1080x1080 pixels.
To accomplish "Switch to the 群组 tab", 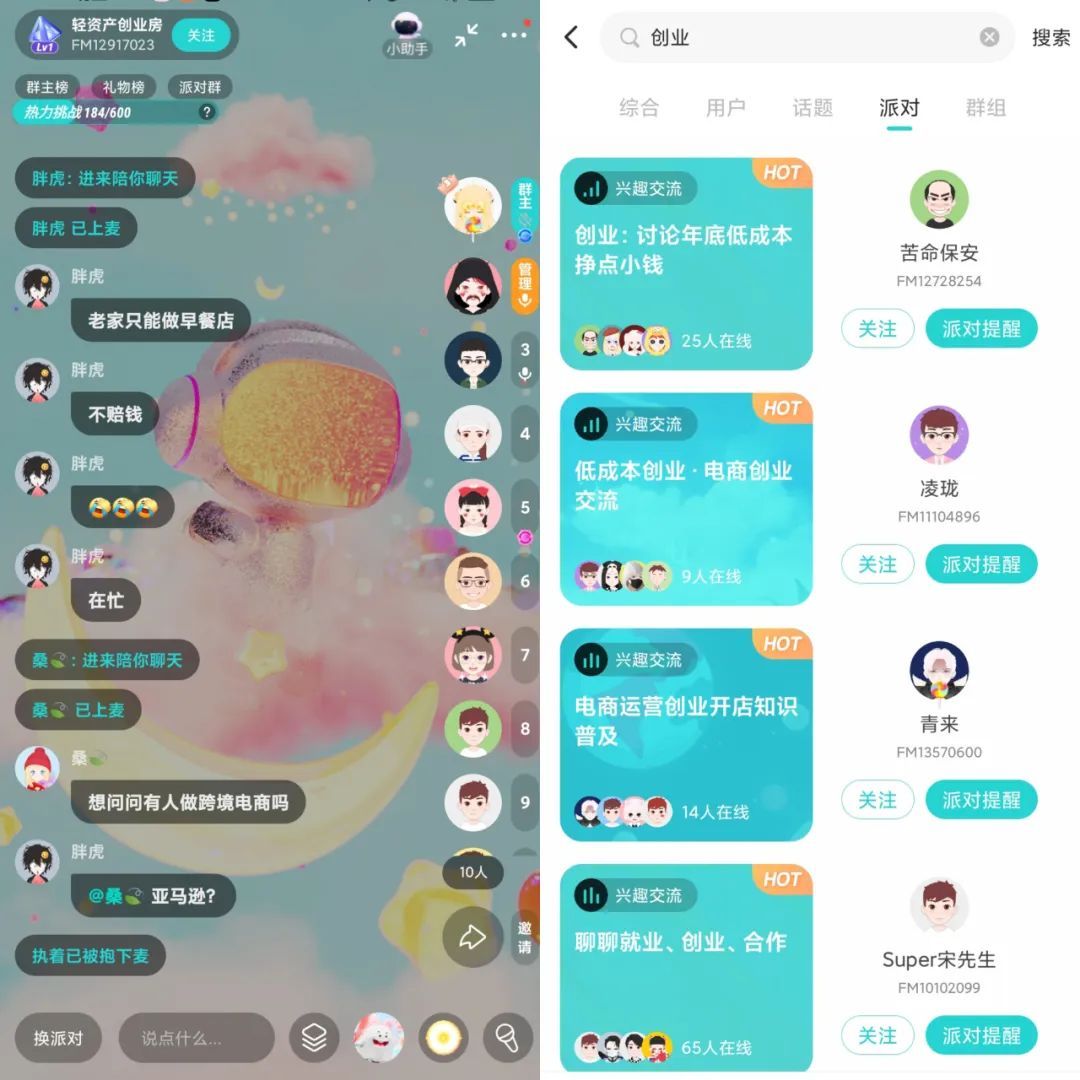I will point(986,107).
